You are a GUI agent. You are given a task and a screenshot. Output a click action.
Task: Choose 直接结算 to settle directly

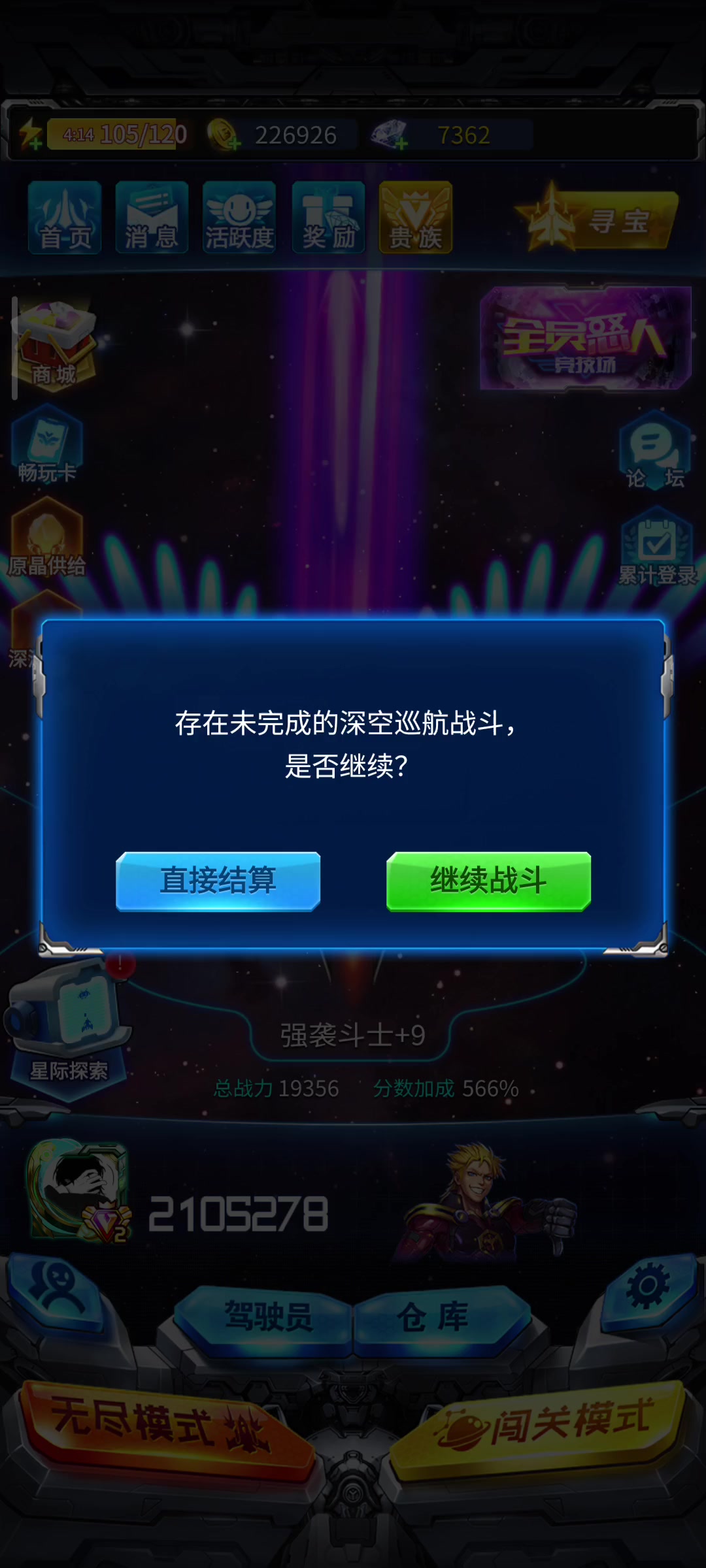pos(218,881)
